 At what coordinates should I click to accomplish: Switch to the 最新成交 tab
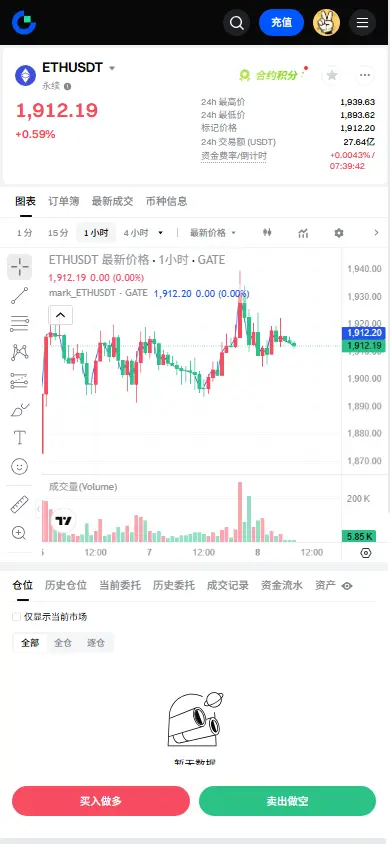[112, 201]
